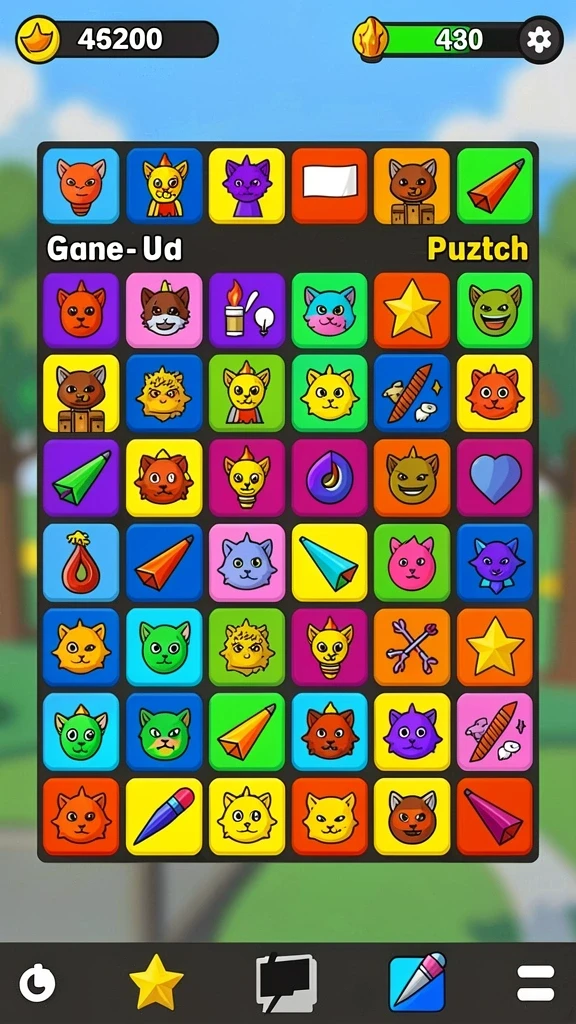
Task: Open the speech bubble chat icon
Action: tap(286, 984)
